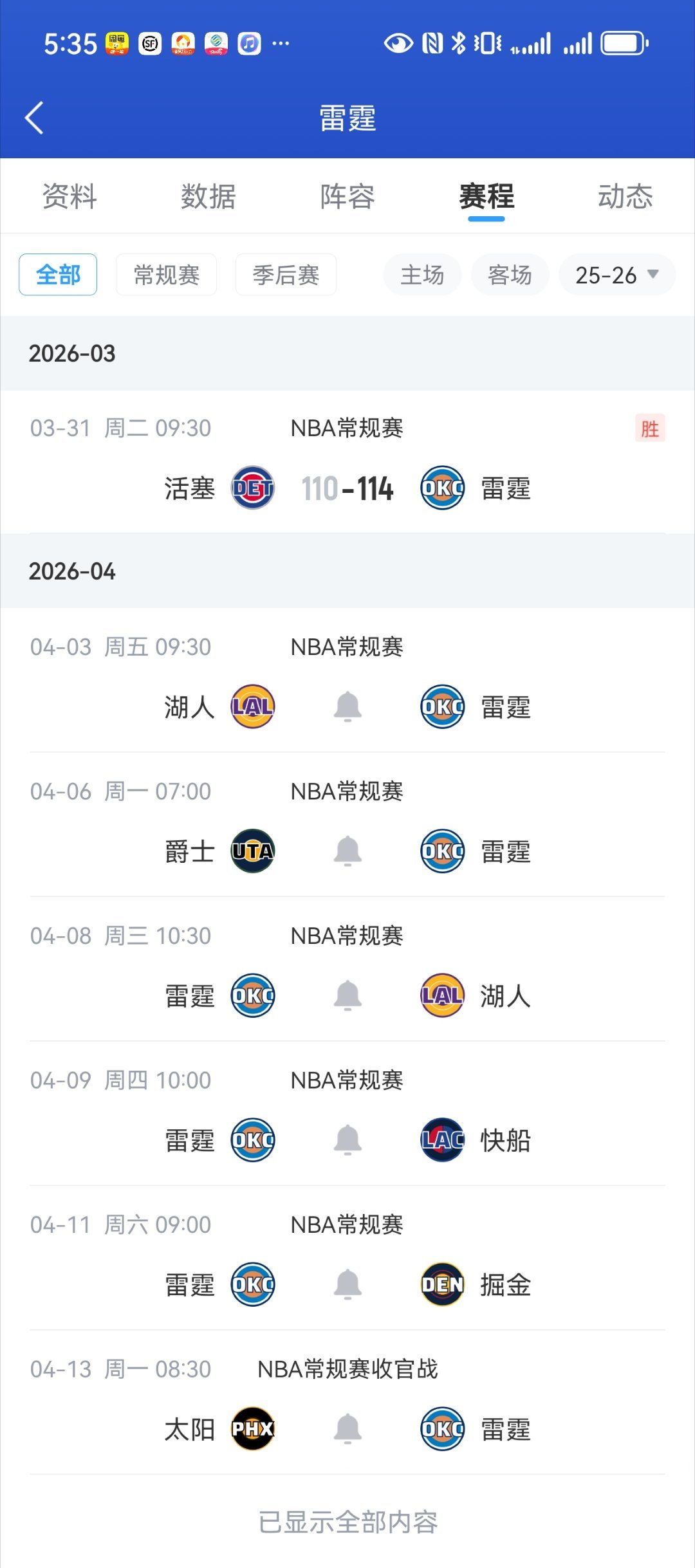Image resolution: width=695 pixels, height=1568 pixels.
Task: Show only 主场 games
Action: point(422,275)
